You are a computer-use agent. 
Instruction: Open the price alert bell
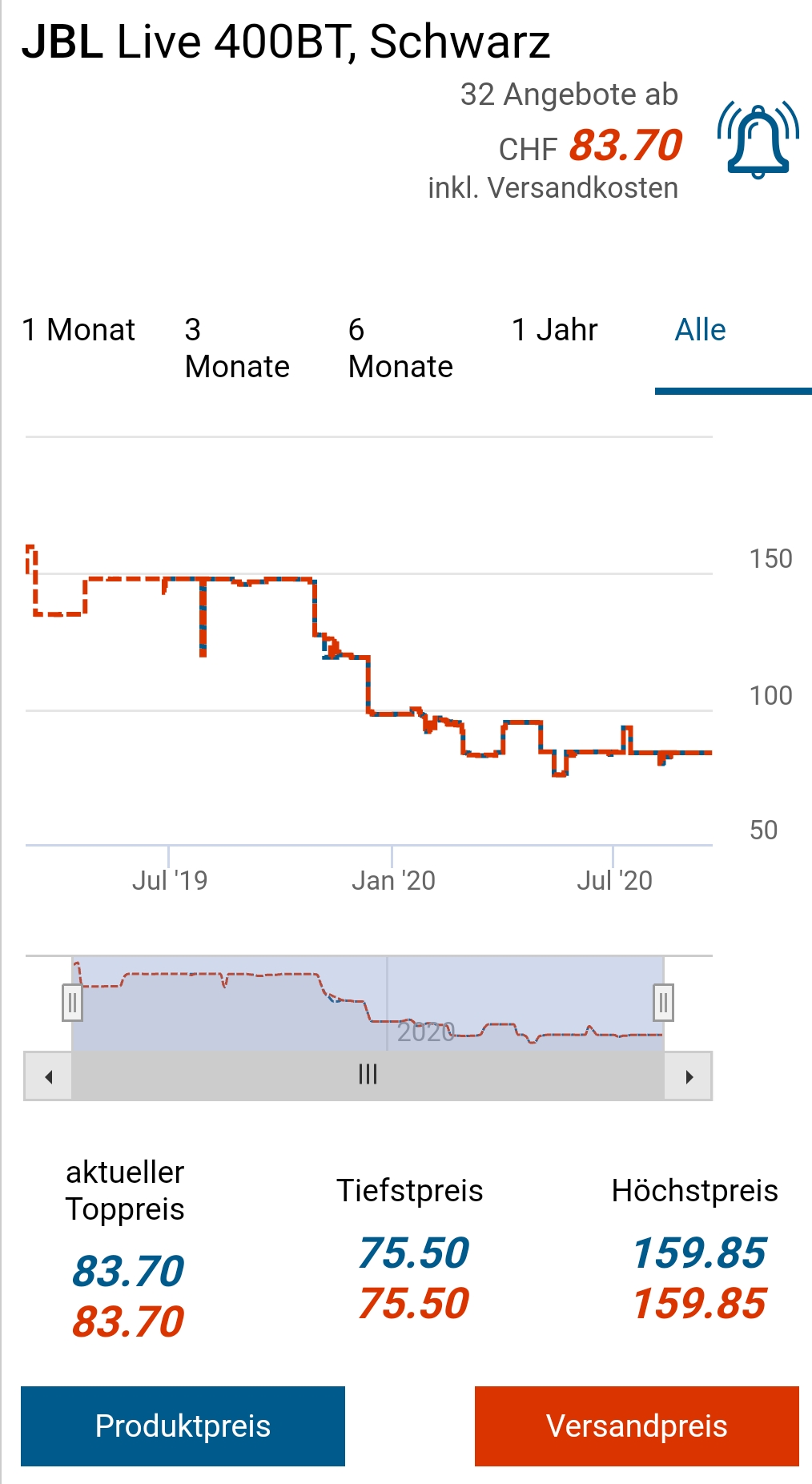click(758, 141)
